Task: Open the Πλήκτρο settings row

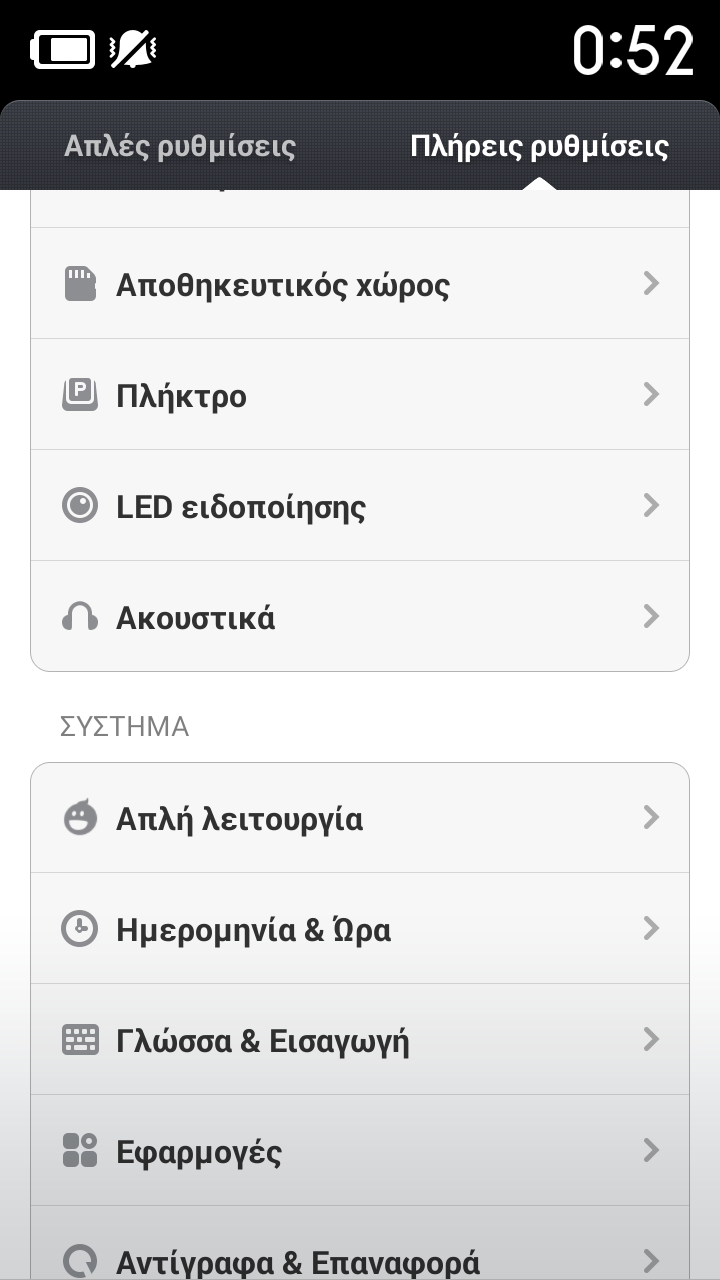Action: [360, 396]
